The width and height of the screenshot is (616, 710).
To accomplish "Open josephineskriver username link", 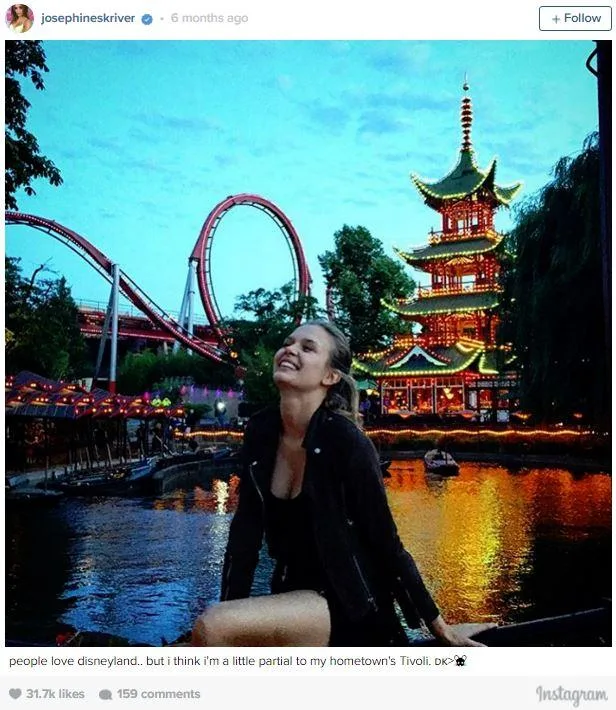I will 88,18.
